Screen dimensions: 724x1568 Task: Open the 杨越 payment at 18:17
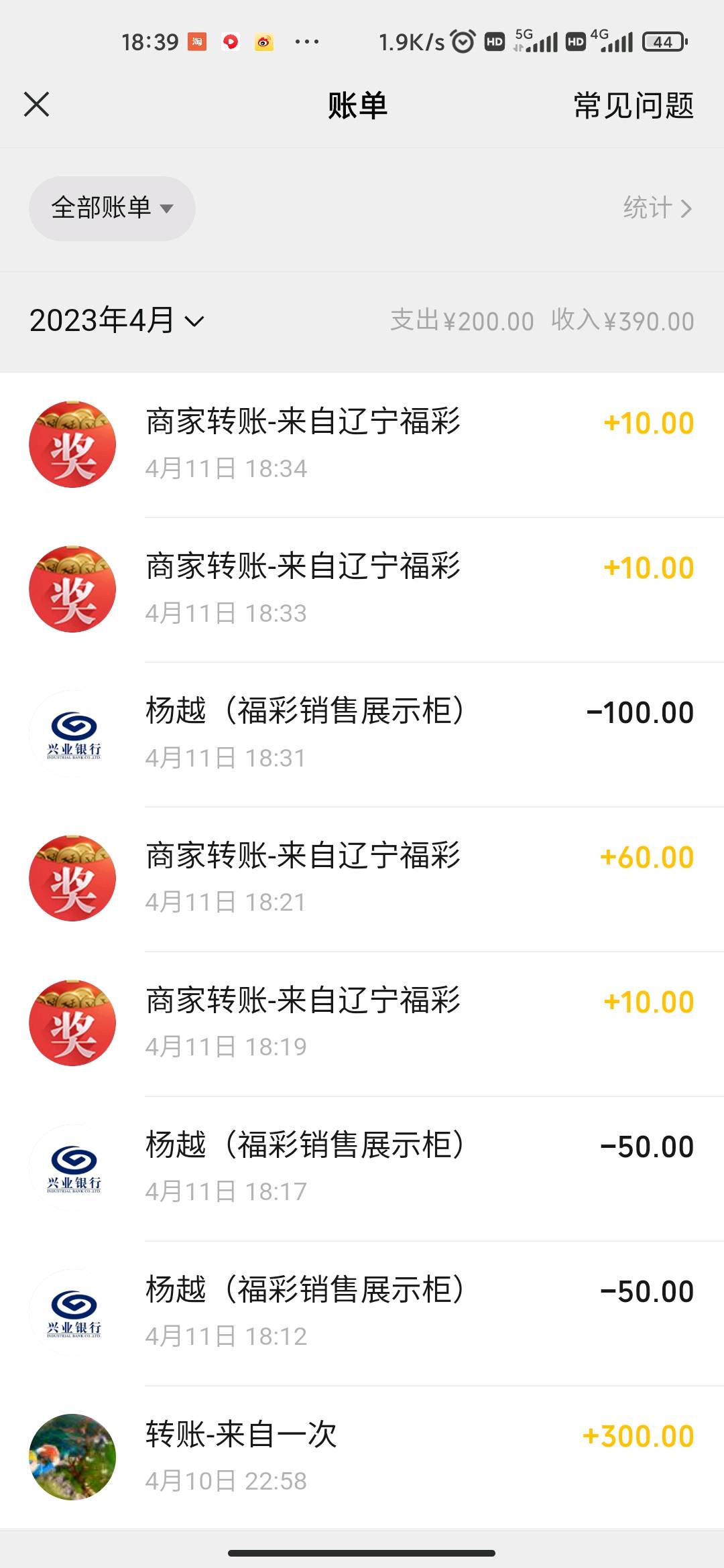[362, 1168]
